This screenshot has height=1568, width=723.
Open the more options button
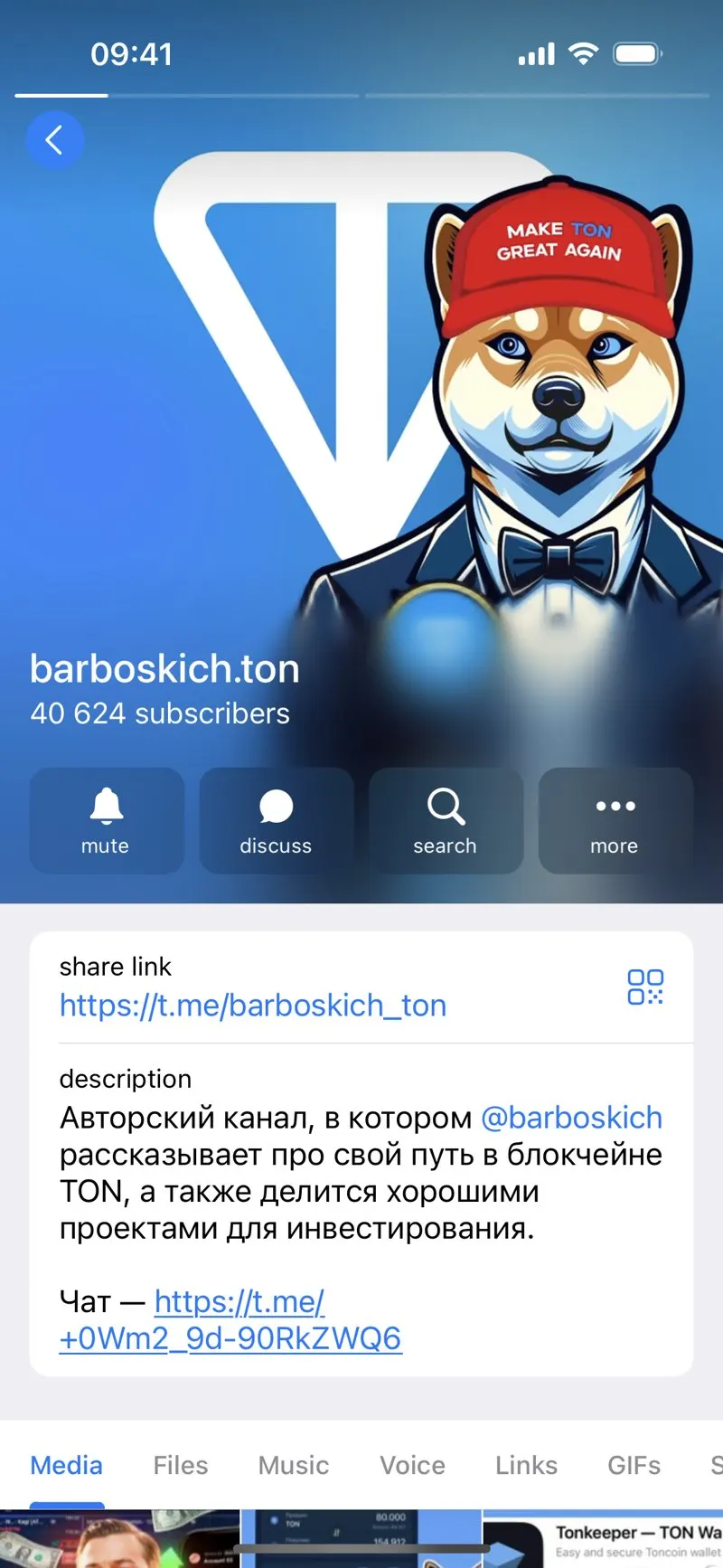615,821
